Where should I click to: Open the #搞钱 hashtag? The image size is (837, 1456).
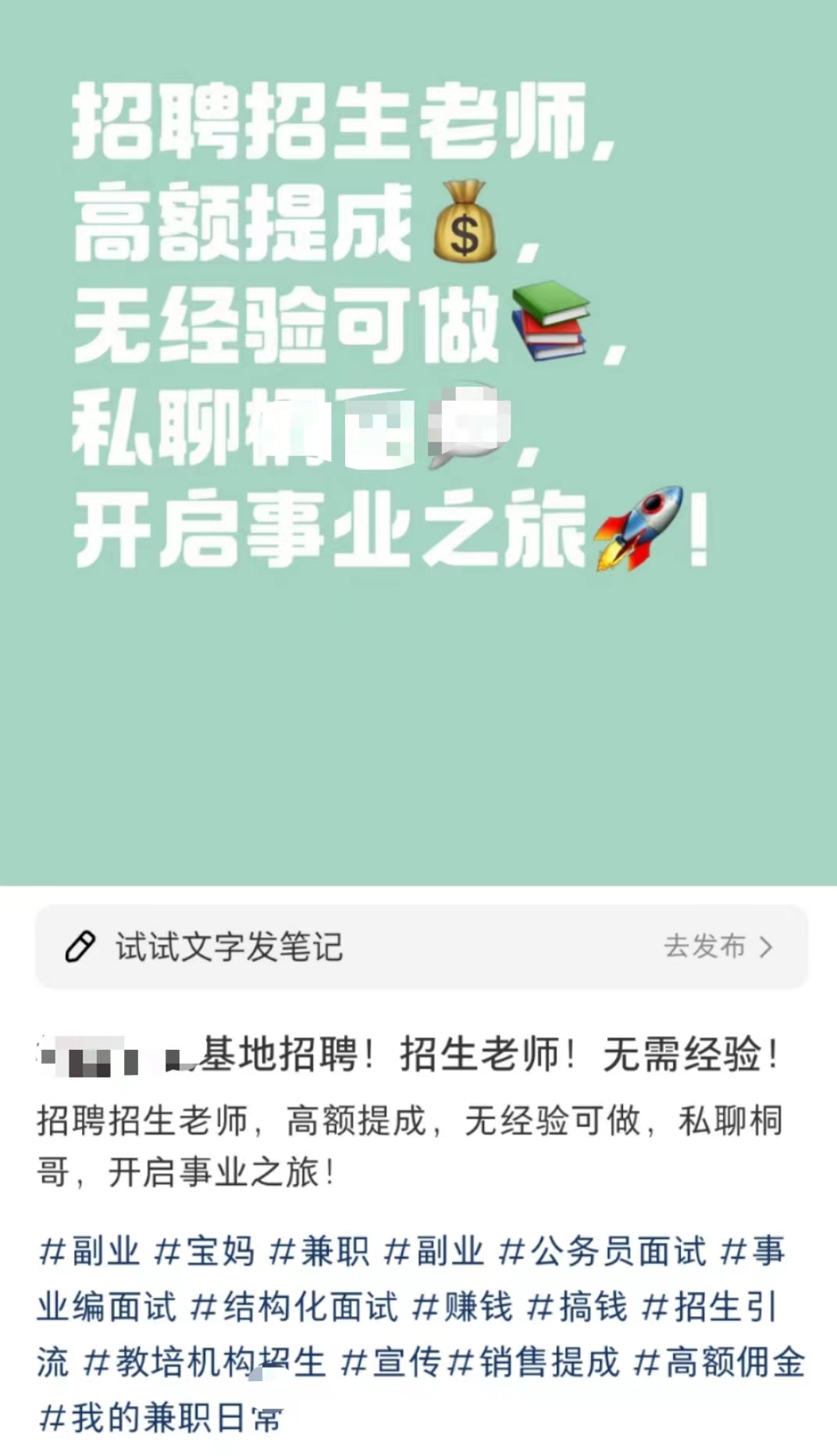pos(577,1307)
